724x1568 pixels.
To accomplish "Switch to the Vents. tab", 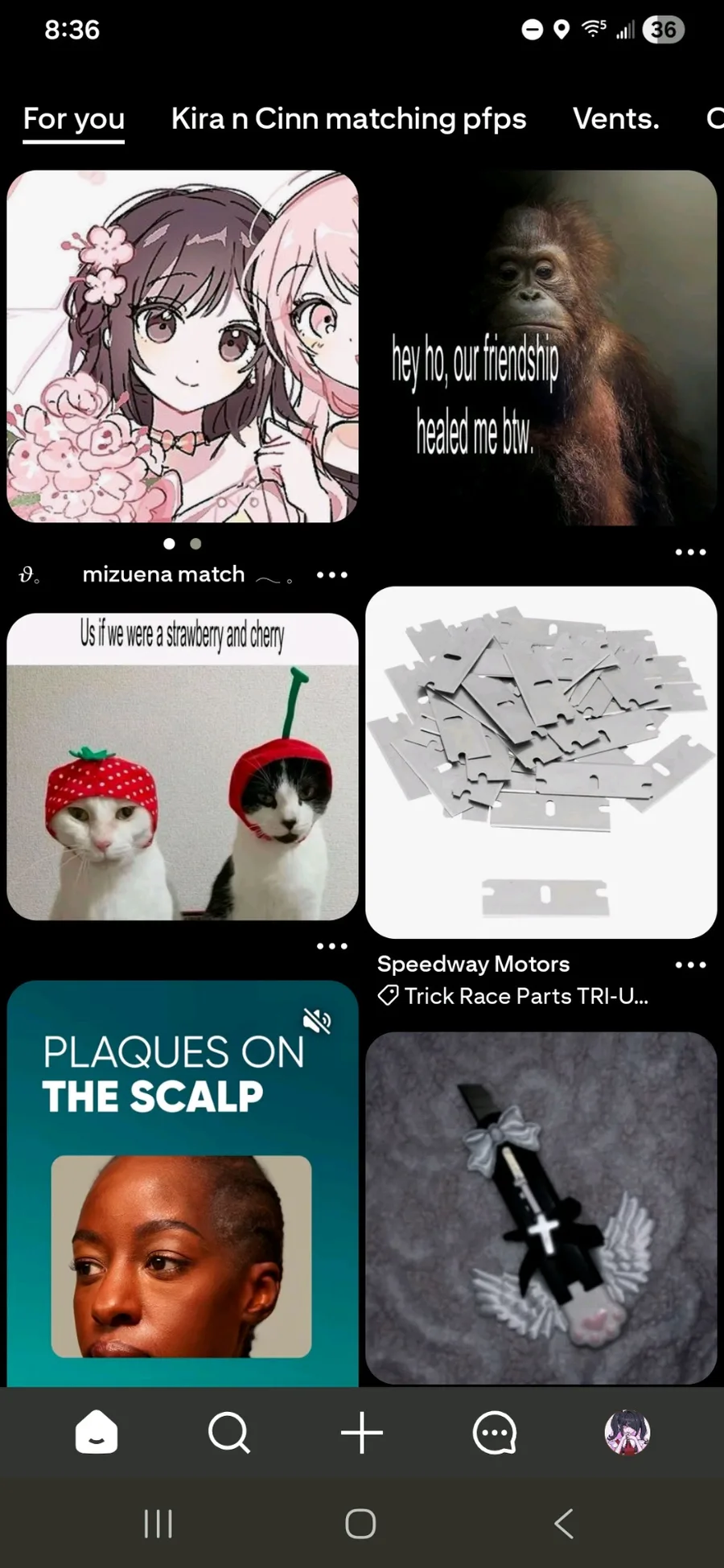I will [616, 119].
